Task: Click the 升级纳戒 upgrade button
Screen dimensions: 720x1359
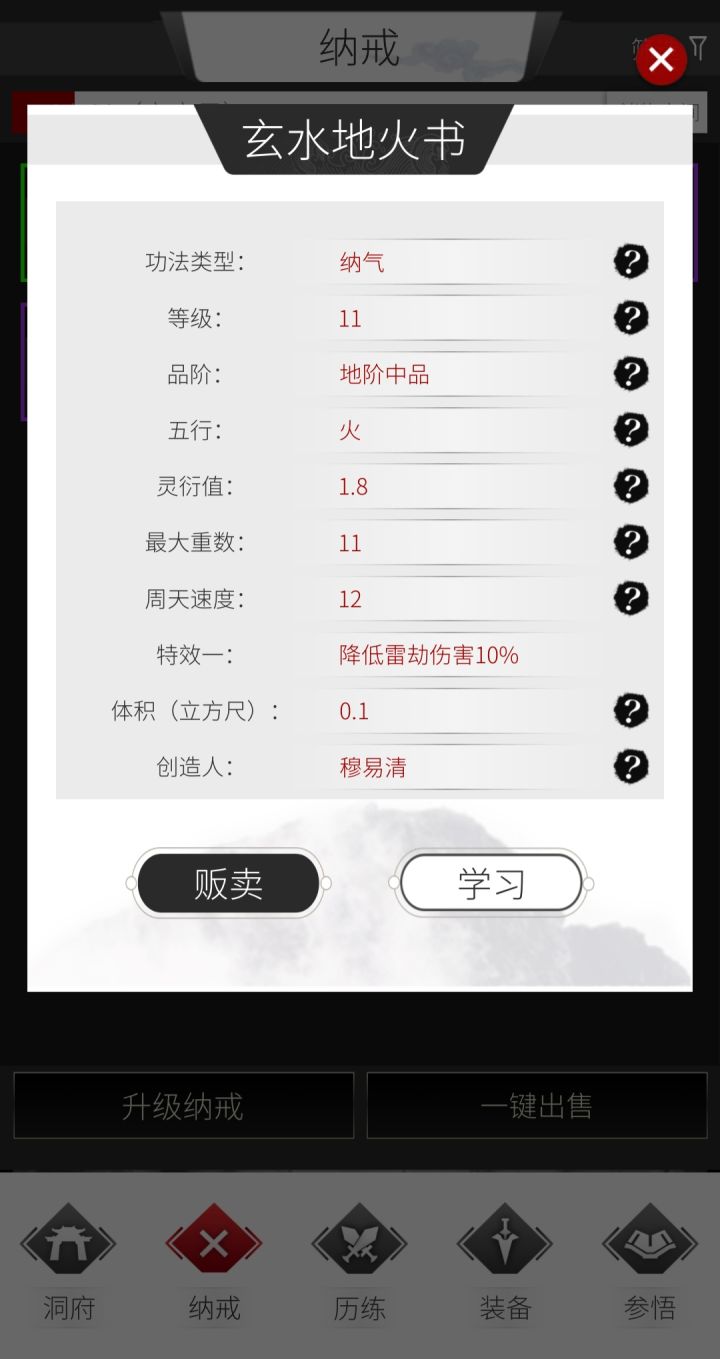Action: click(x=183, y=1105)
